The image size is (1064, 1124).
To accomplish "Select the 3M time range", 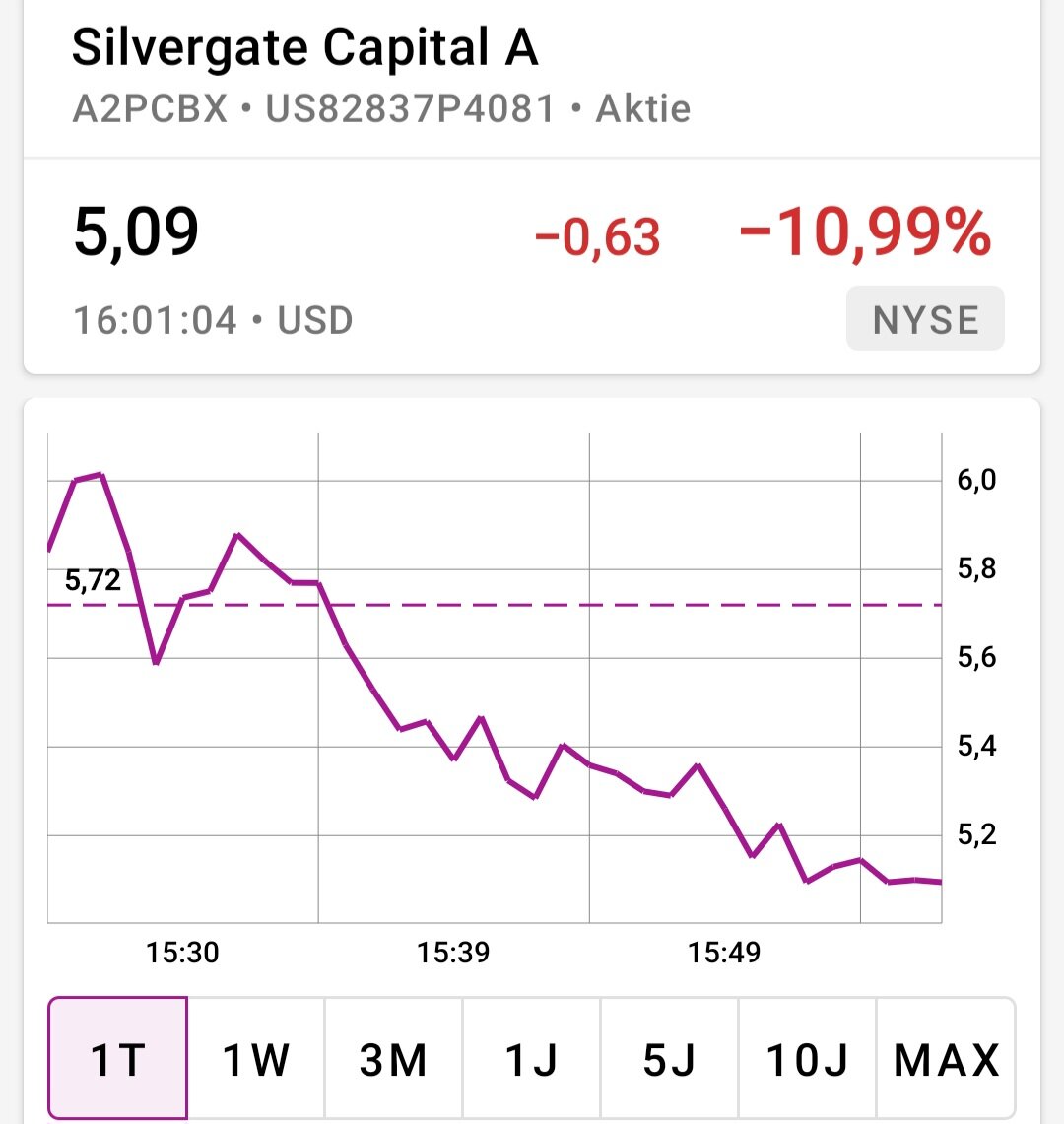I will 393,1060.
